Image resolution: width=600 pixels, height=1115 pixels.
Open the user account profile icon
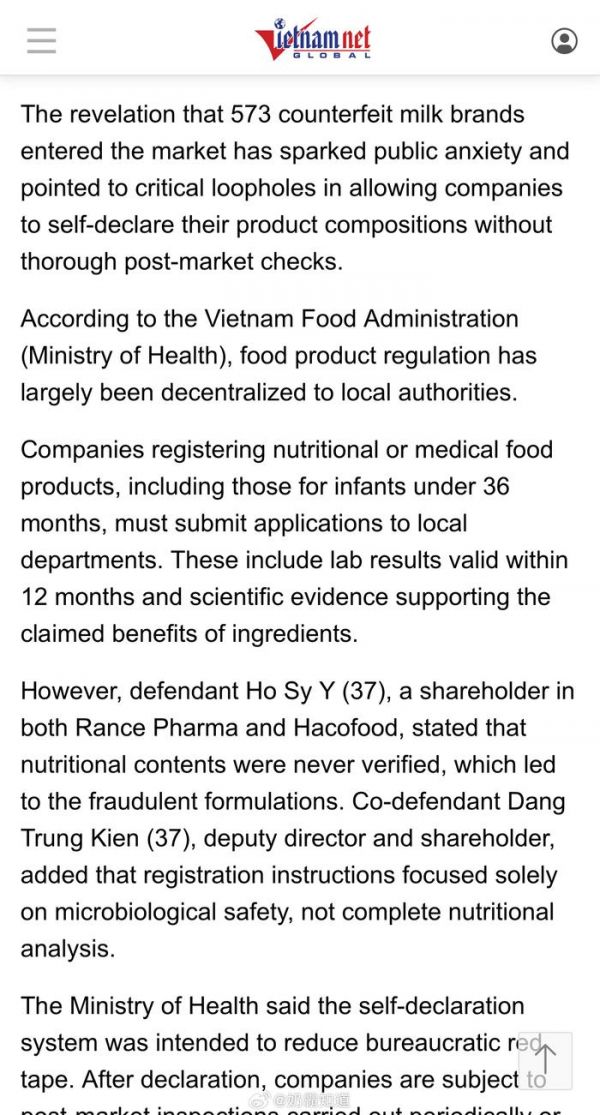click(564, 41)
